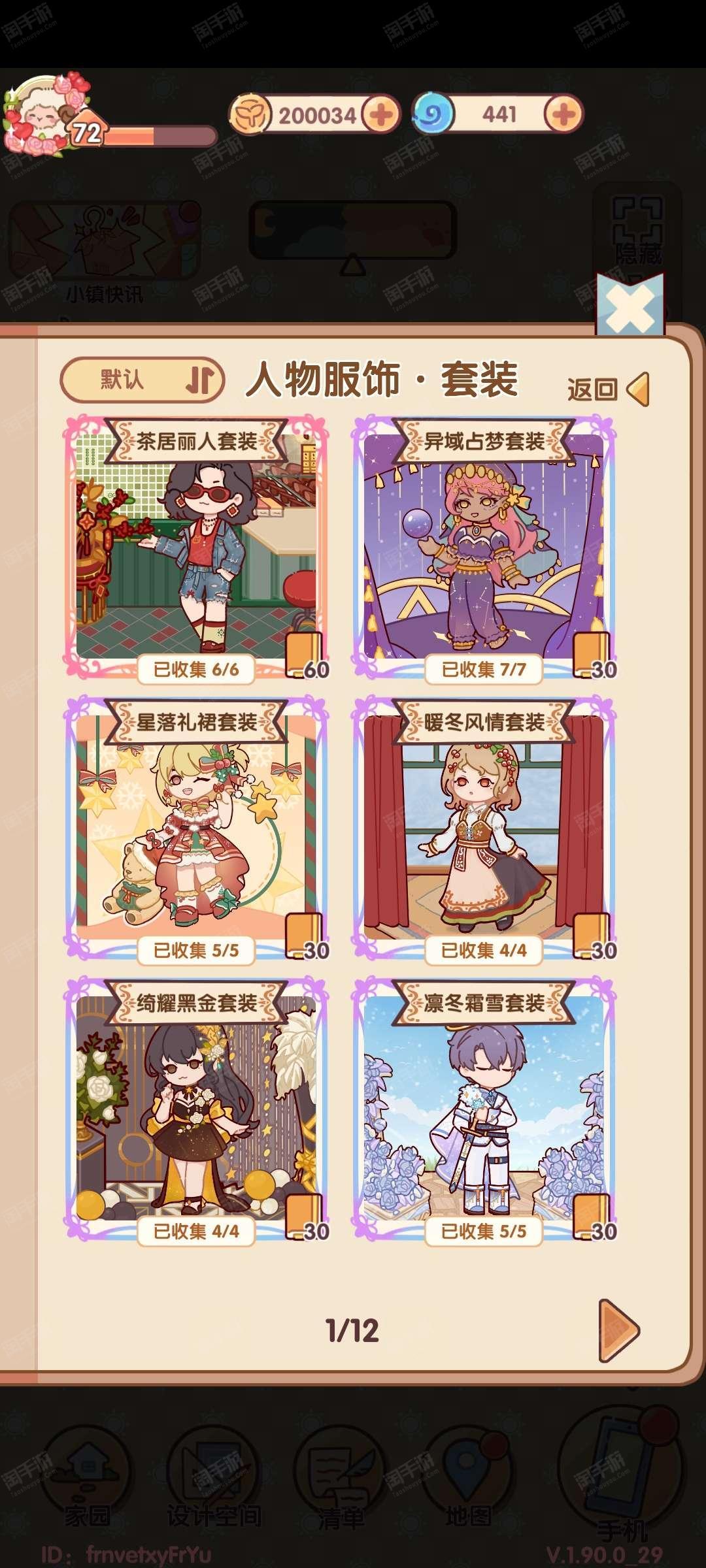Select the 绮耀黑金套装 card

pyautogui.click(x=196, y=1109)
